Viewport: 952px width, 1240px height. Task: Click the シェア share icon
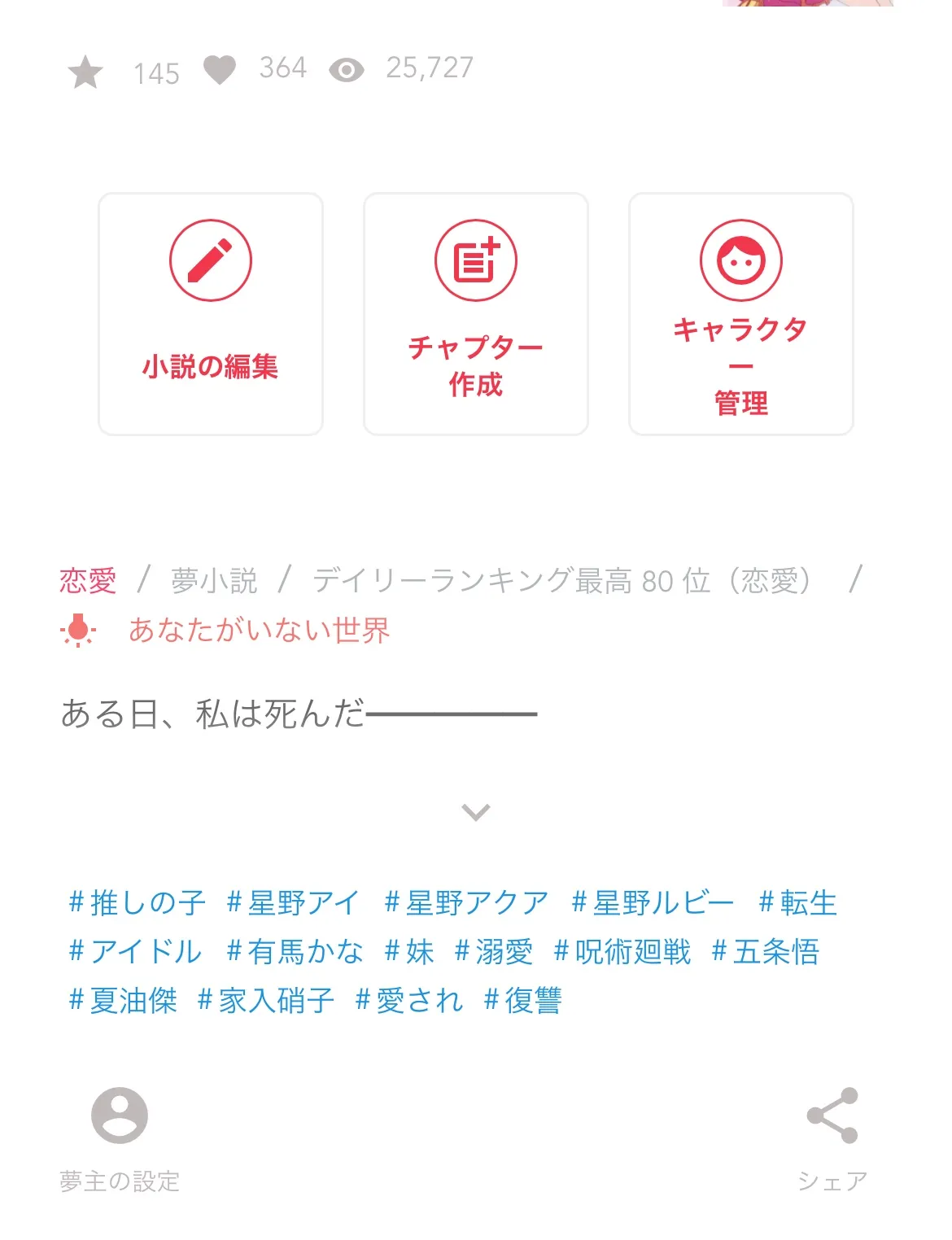click(x=832, y=1121)
